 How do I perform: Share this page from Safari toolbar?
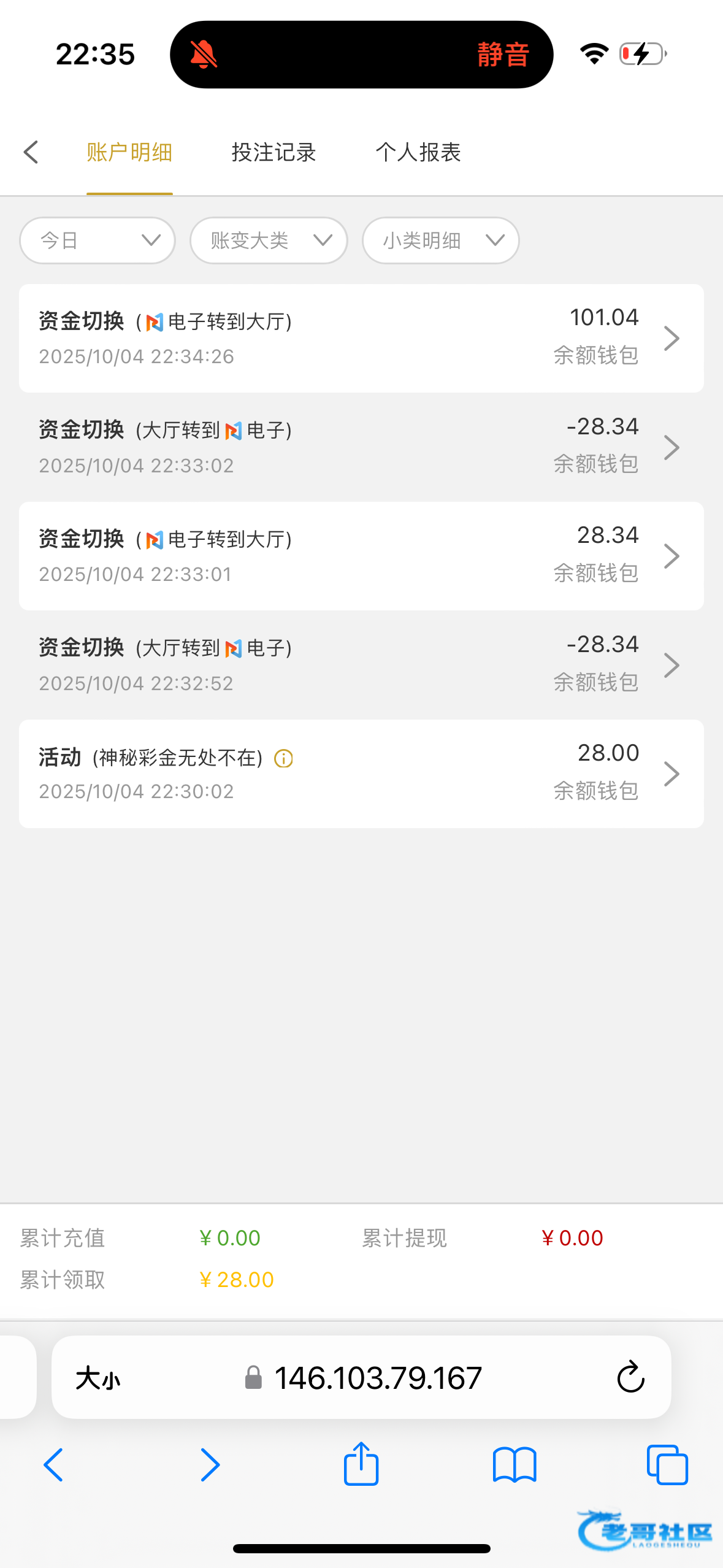click(x=361, y=1464)
